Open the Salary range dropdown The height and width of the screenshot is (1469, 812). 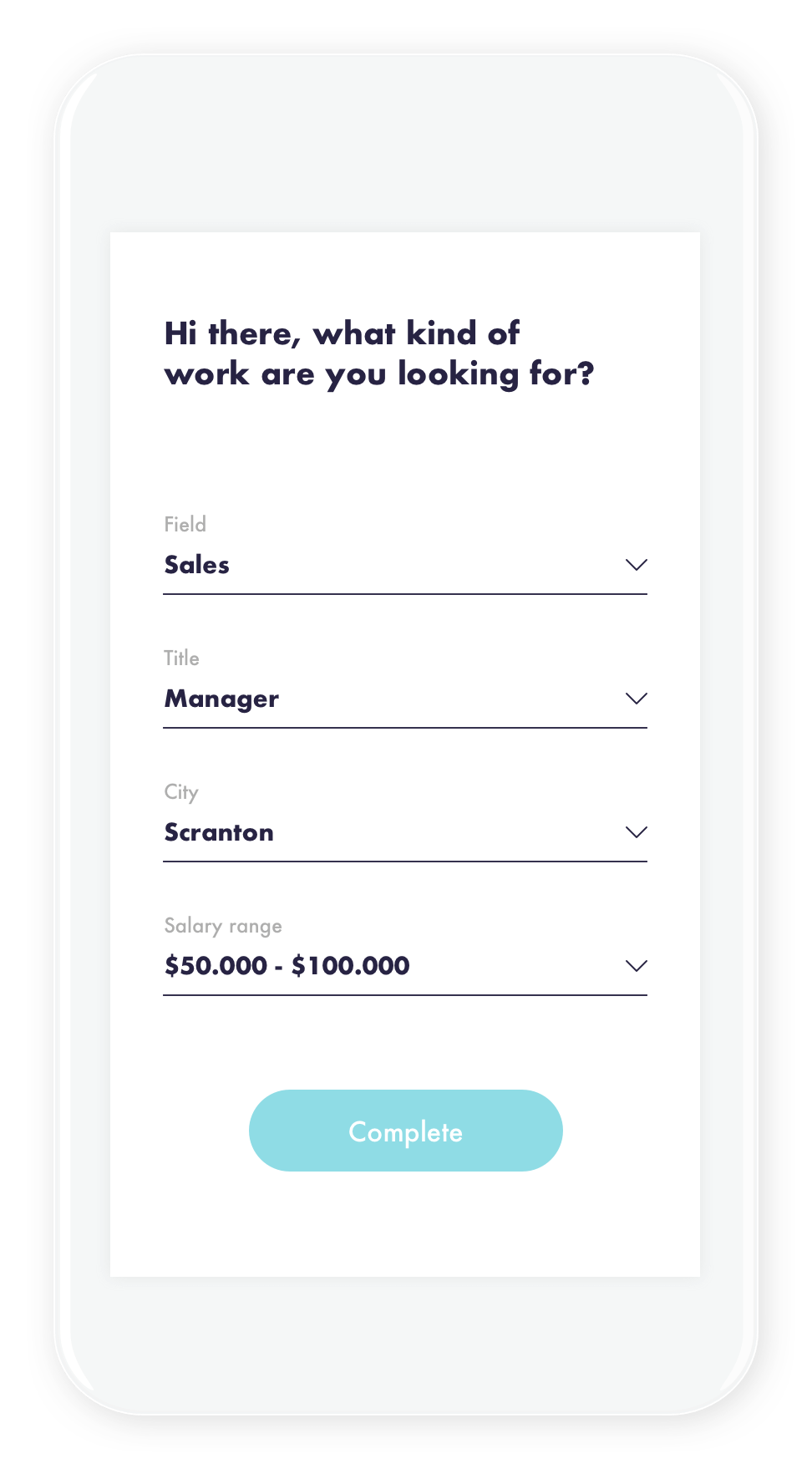click(x=405, y=966)
